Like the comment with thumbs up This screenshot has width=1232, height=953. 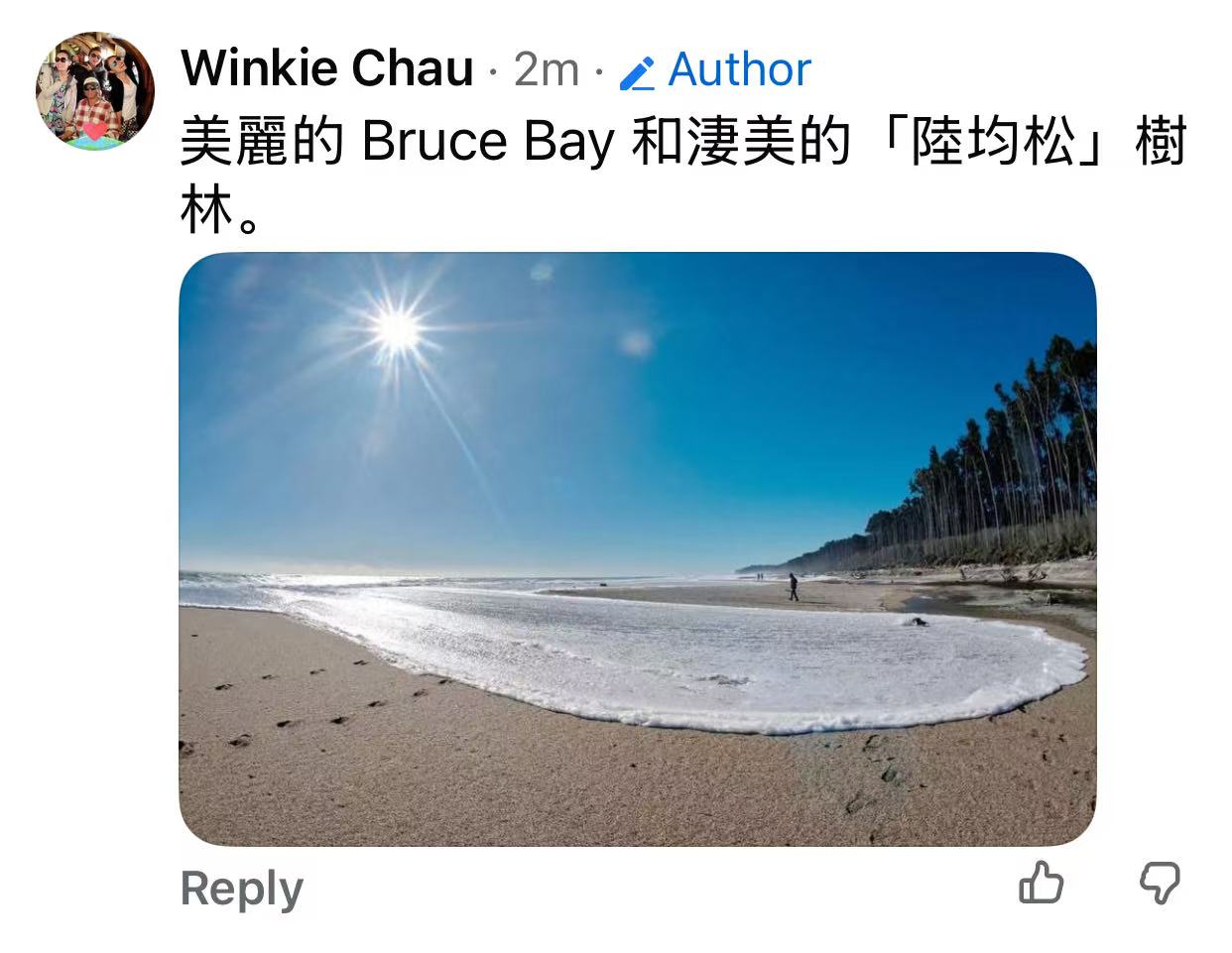(x=1041, y=882)
